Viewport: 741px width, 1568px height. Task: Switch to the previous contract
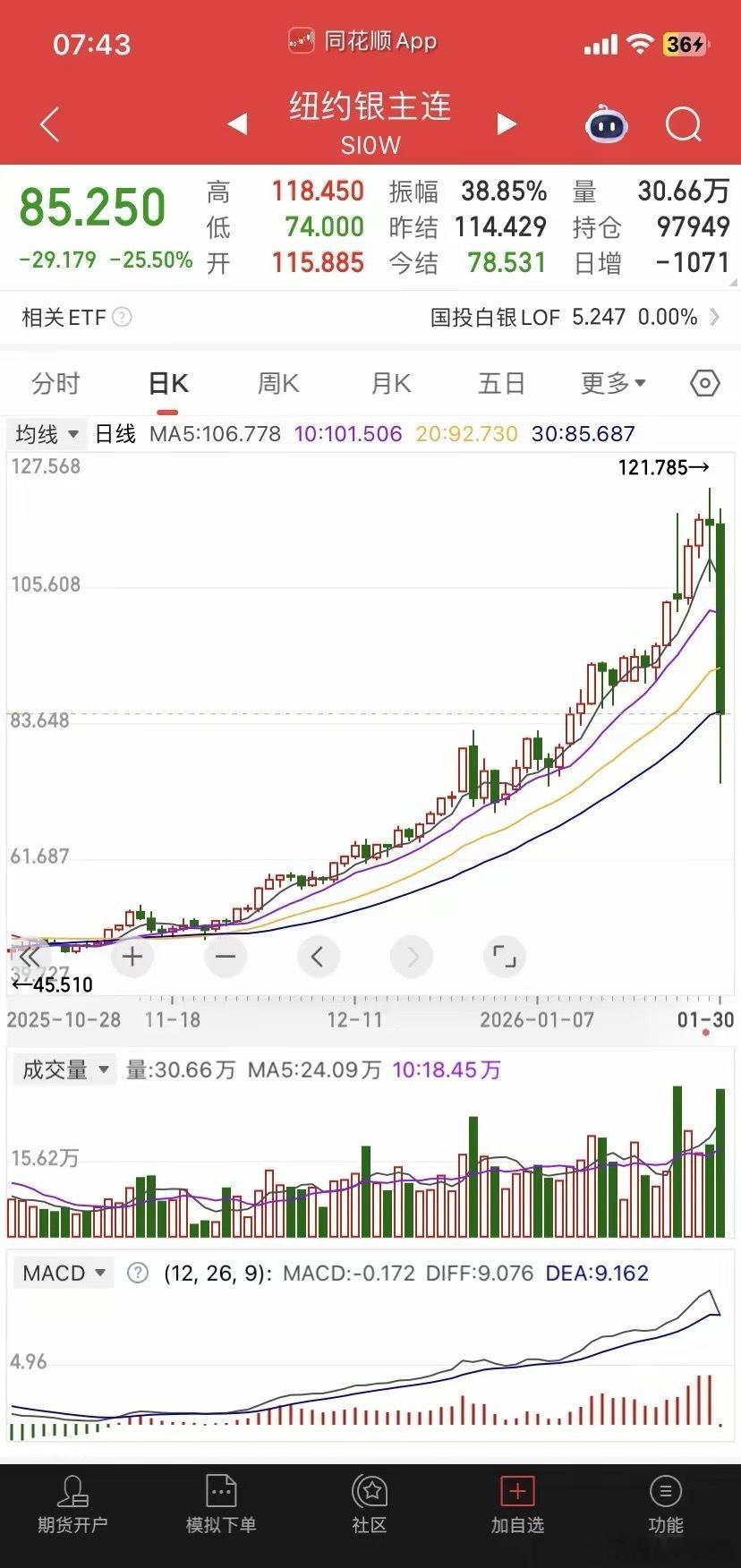(x=237, y=124)
